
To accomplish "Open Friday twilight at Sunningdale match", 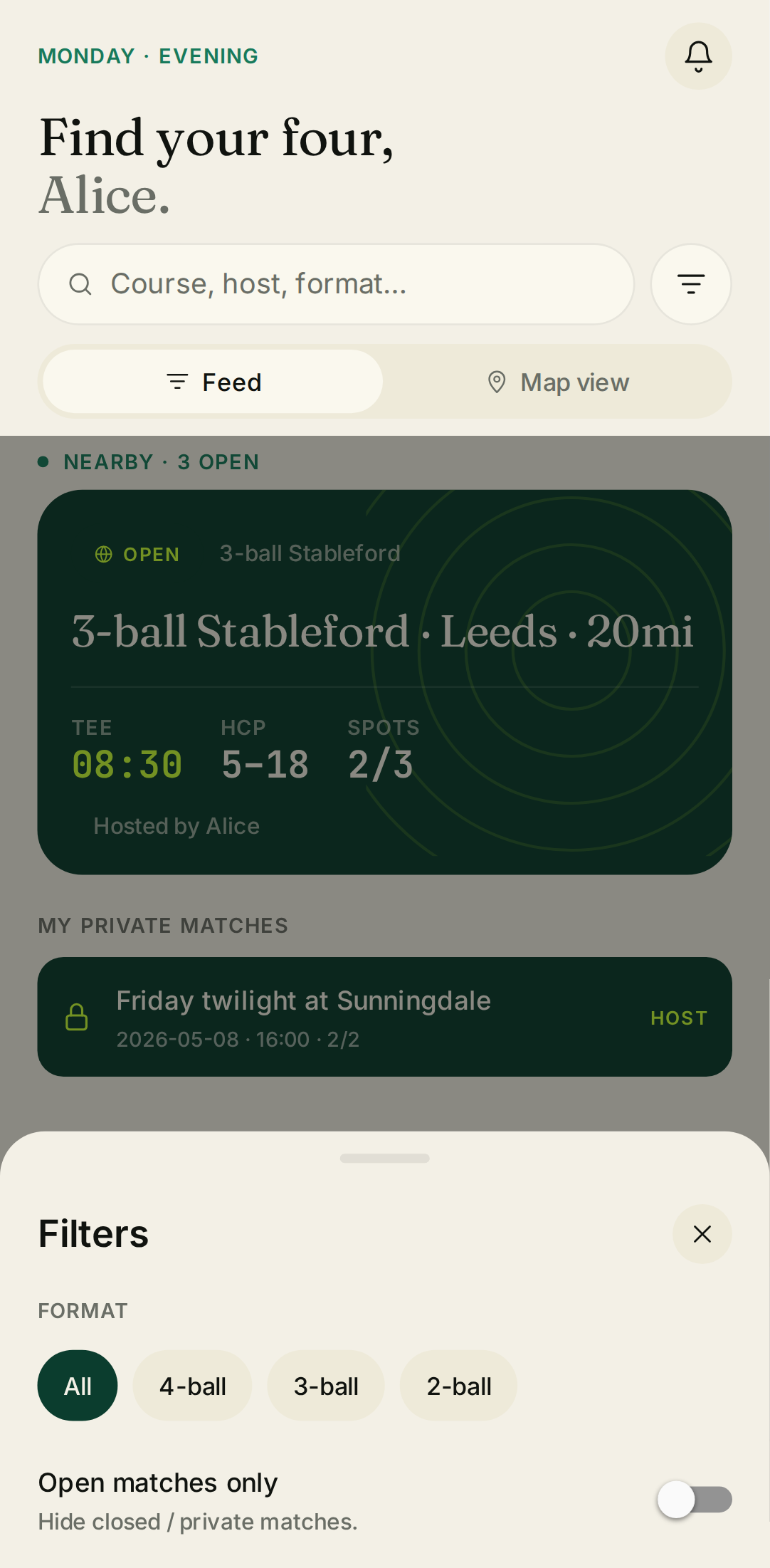I will coord(384,1017).
